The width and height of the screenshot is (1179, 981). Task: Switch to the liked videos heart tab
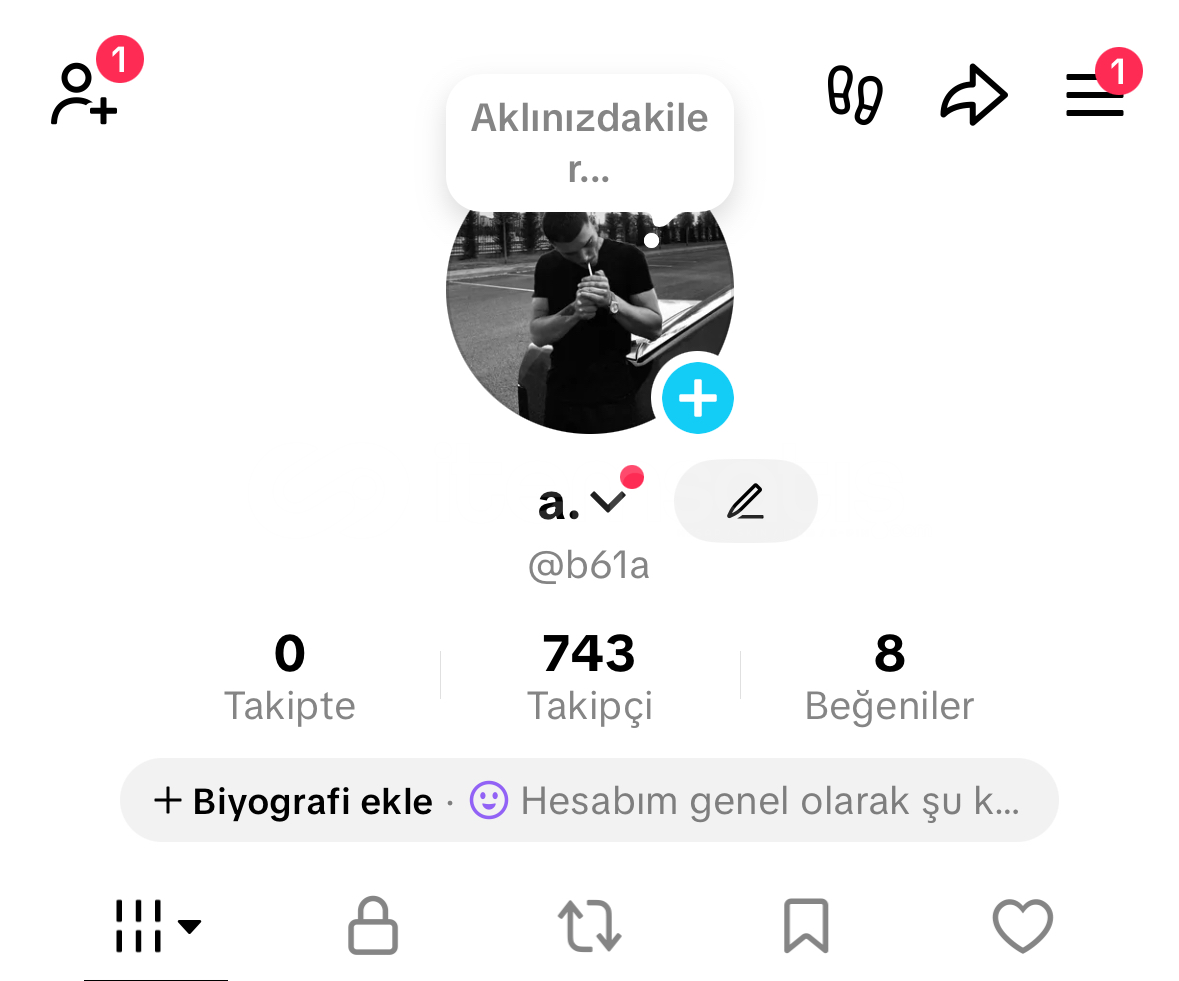1022,926
